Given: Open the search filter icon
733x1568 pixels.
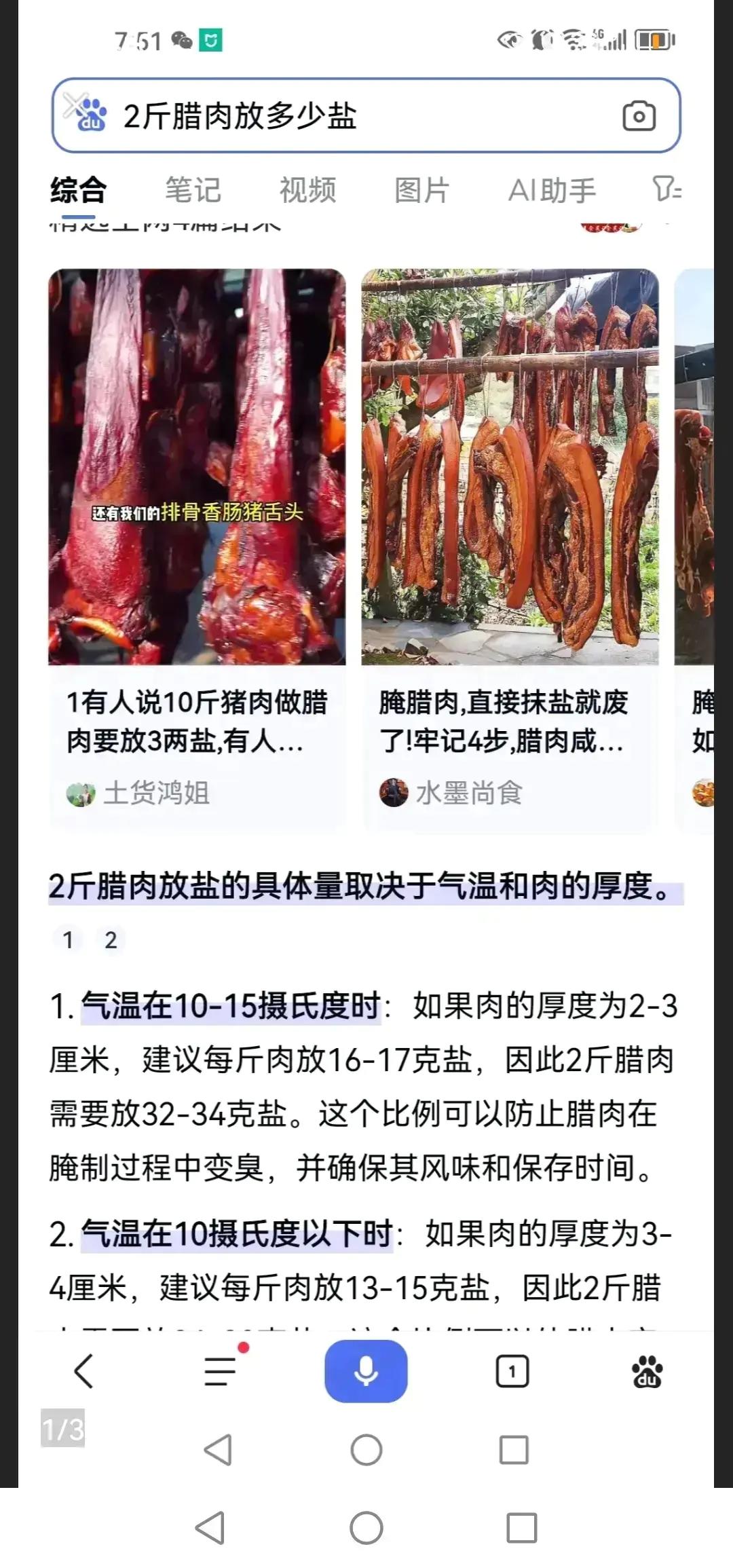Looking at the screenshot, I should pos(666,189).
